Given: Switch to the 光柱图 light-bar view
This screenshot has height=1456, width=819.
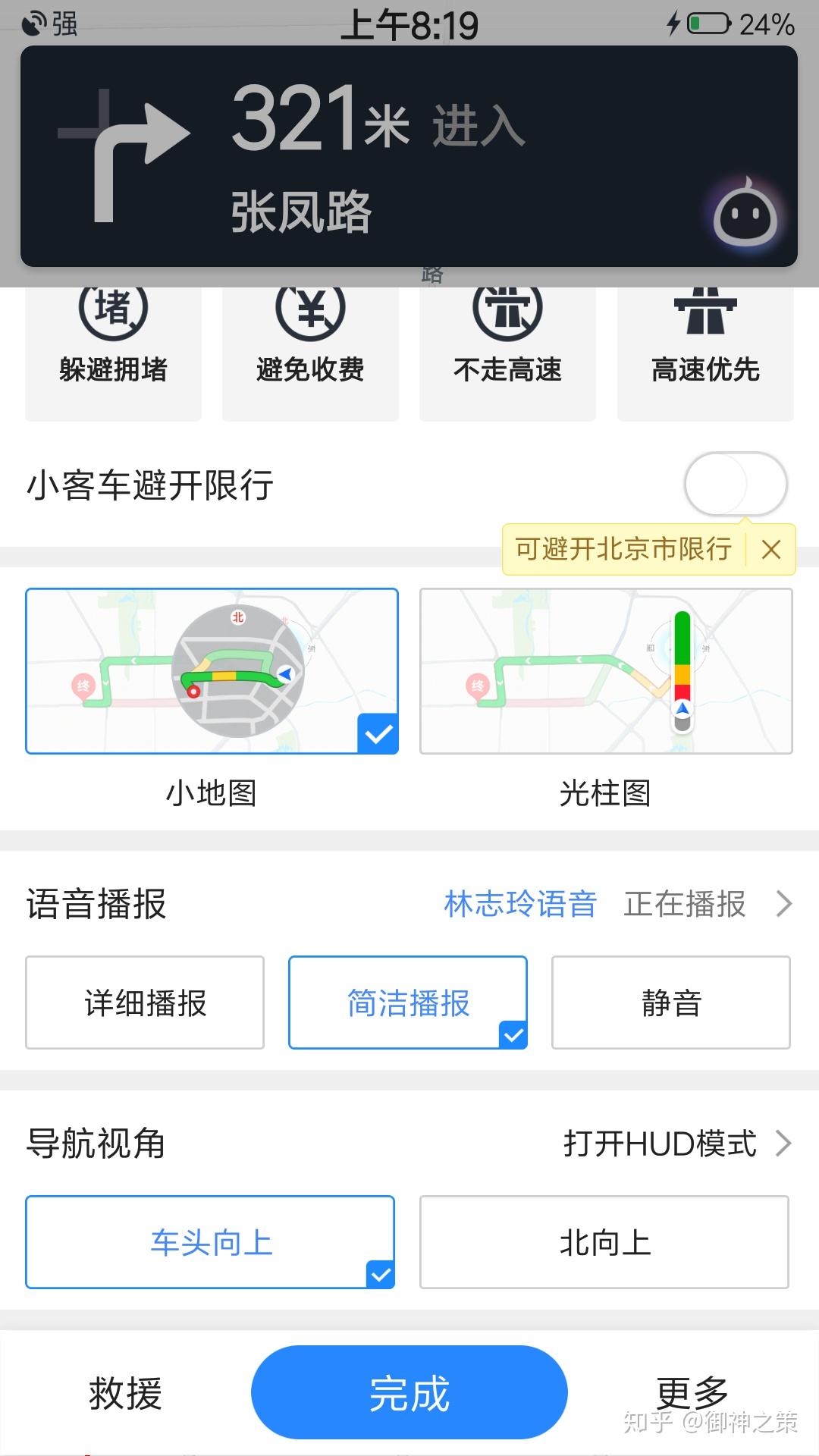Looking at the screenshot, I should point(607,670).
